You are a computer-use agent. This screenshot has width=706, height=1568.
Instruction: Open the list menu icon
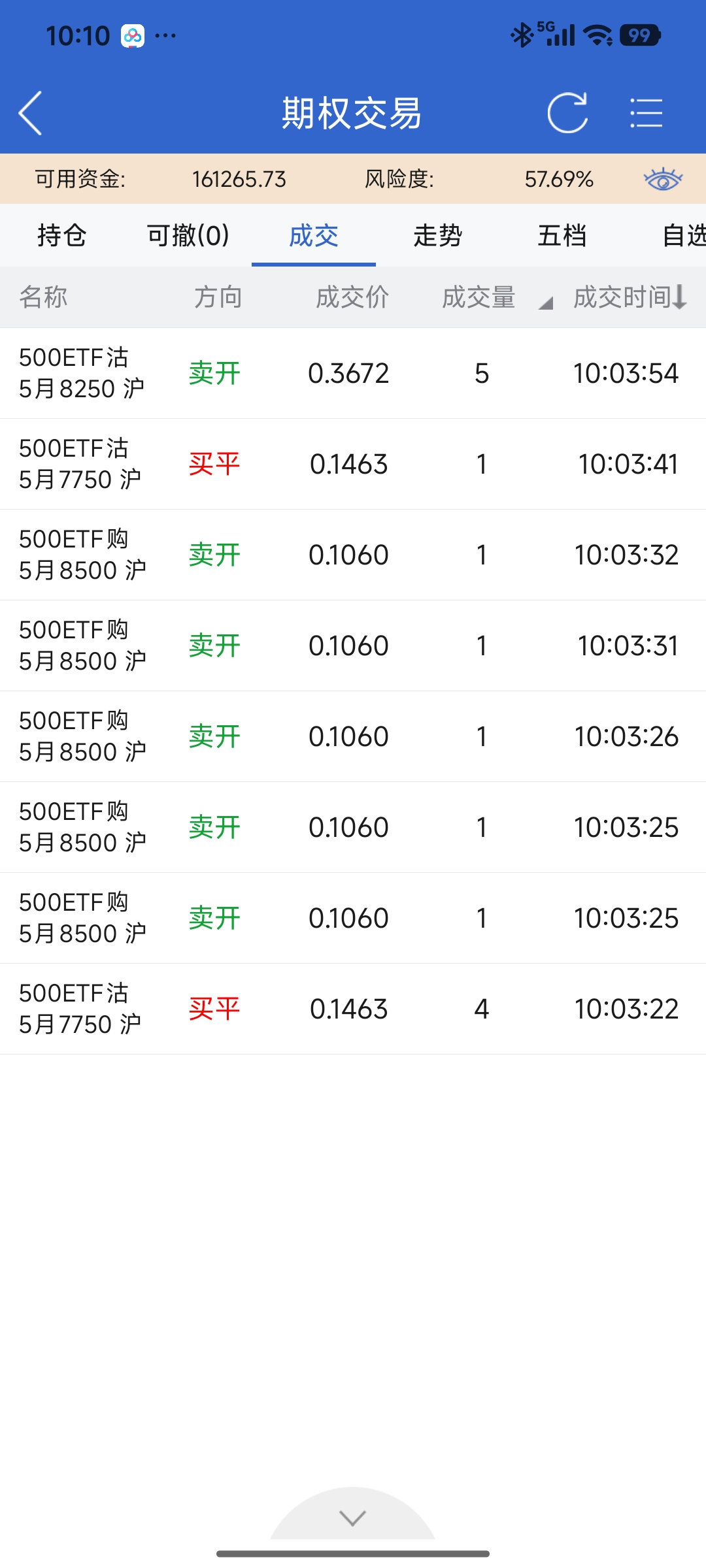coord(646,113)
